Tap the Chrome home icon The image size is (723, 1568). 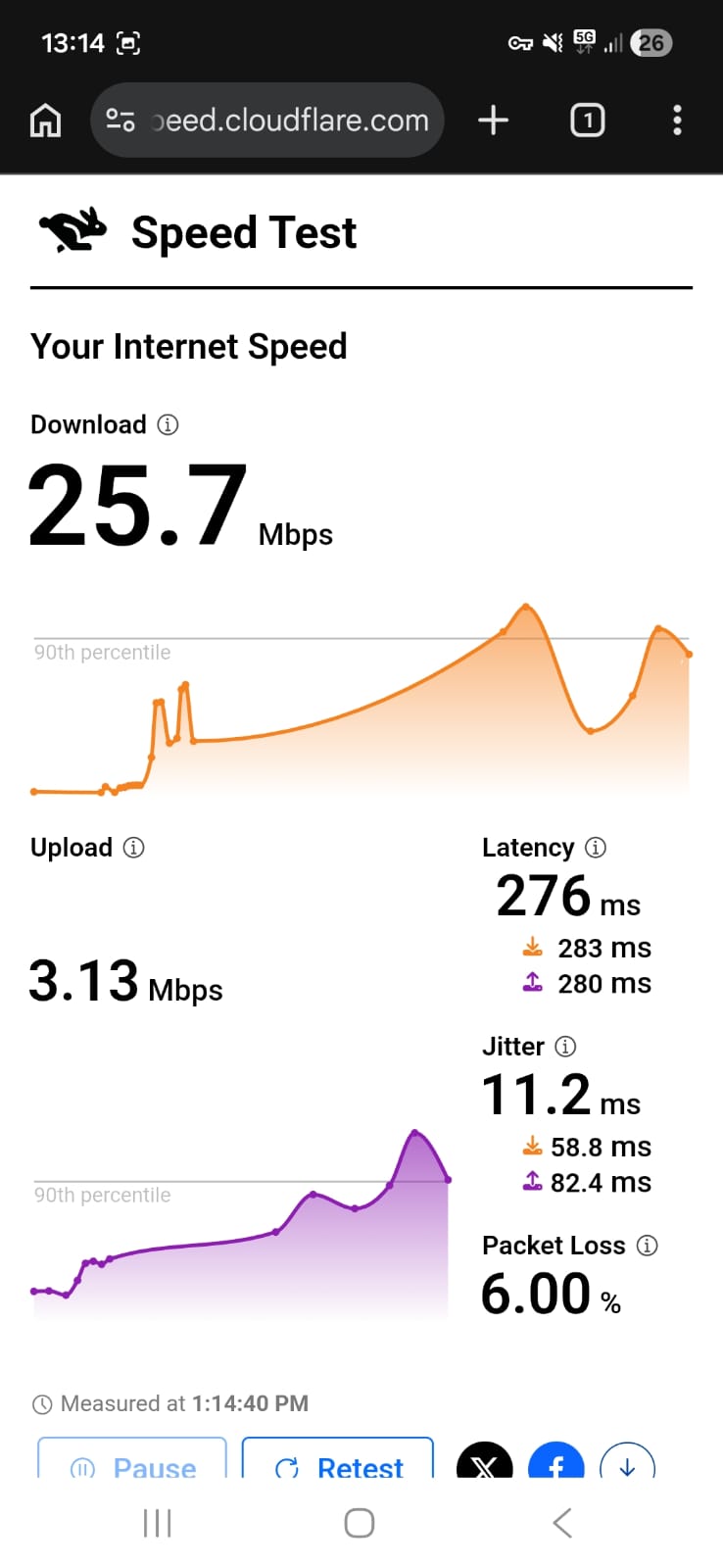pos(45,120)
